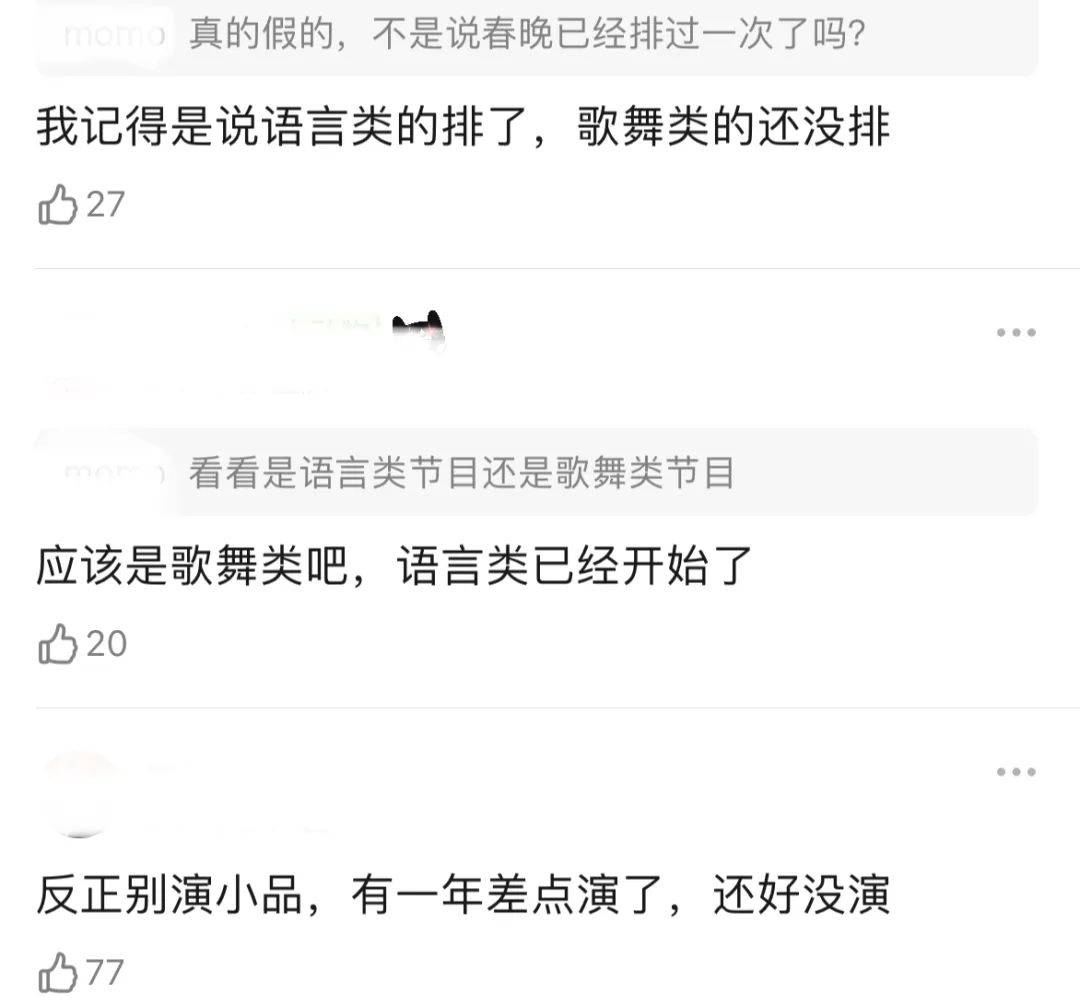Open the overflow menu above 应该是歌舞类吧 comment
This screenshot has height=1005, width=1080.
[x=1015, y=332]
